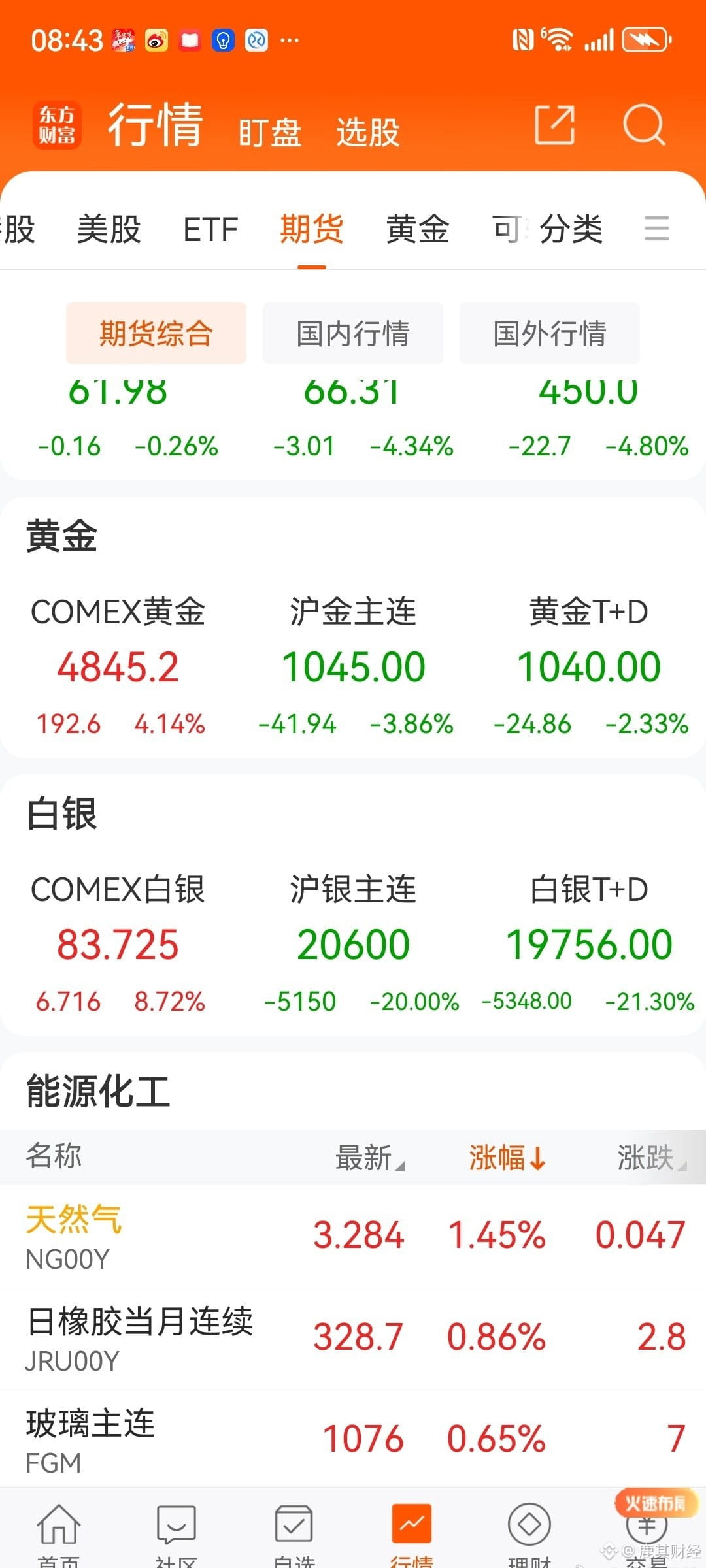This screenshot has width=706, height=1568.
Task: Open COMEX白银 quote card
Action: point(118,944)
